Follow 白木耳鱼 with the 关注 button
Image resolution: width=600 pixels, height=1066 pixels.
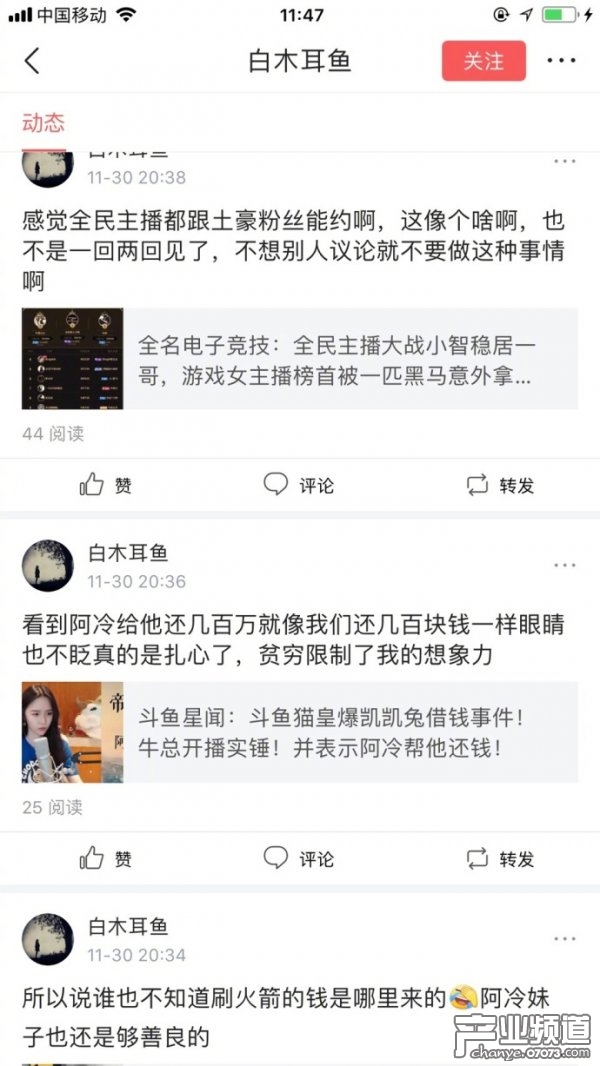pos(483,61)
